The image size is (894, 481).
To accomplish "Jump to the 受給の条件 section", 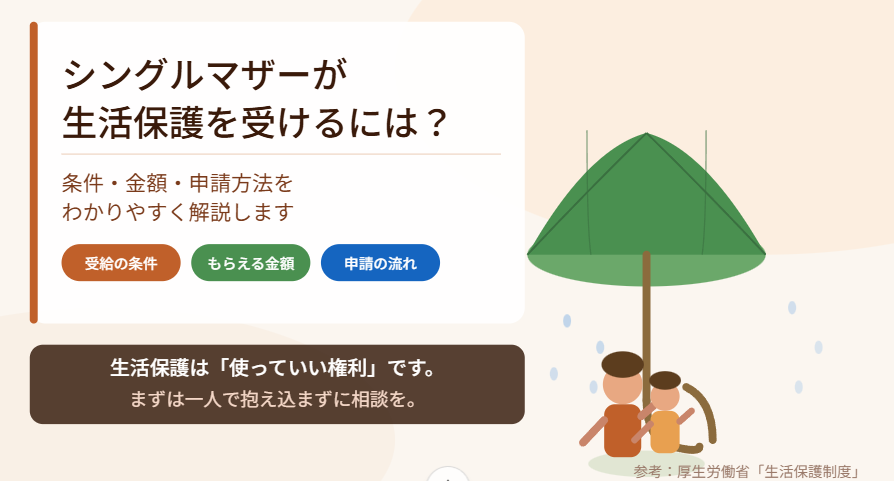I will pyautogui.click(x=121, y=264).
